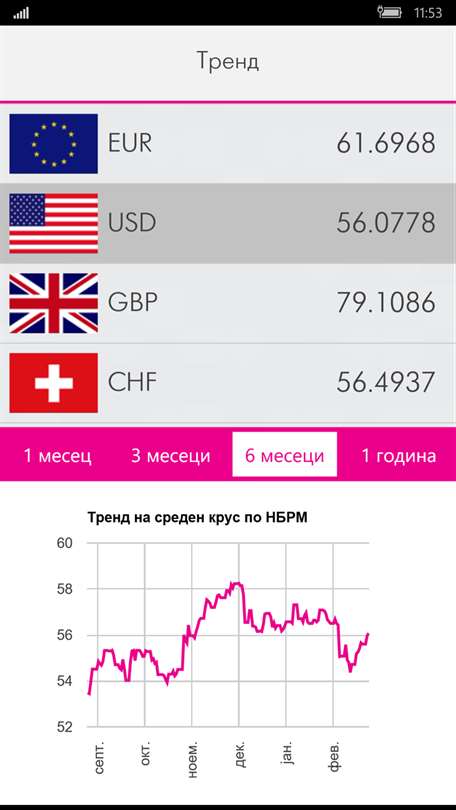Viewport: 456px width, 810px height.
Task: Choose the GBP currency row
Action: [x=228, y=303]
